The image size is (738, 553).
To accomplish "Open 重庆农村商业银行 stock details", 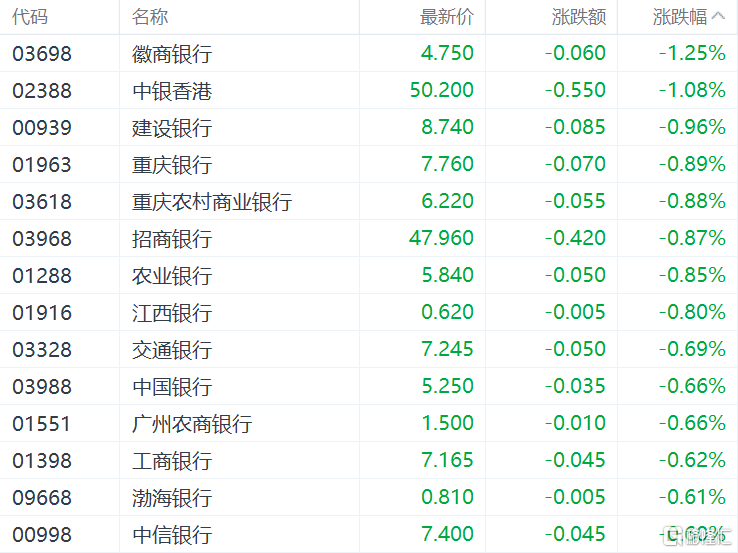I will click(369, 201).
